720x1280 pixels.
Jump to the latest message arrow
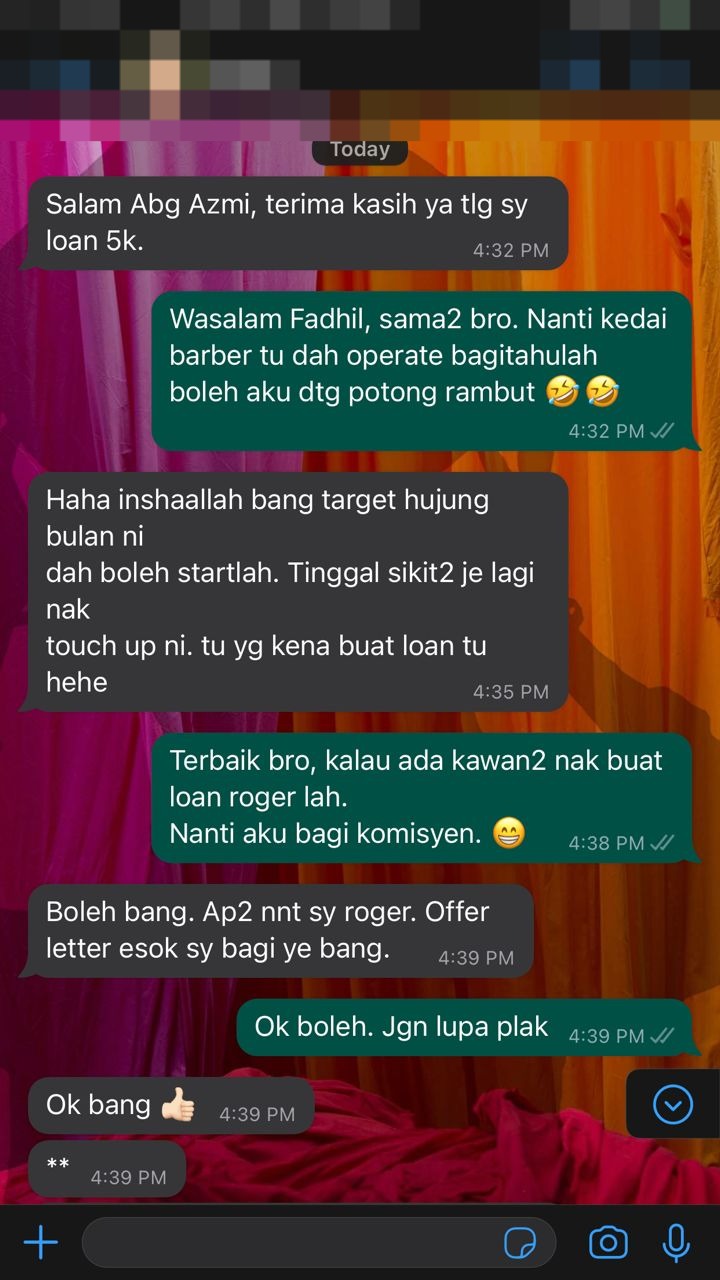point(672,1104)
